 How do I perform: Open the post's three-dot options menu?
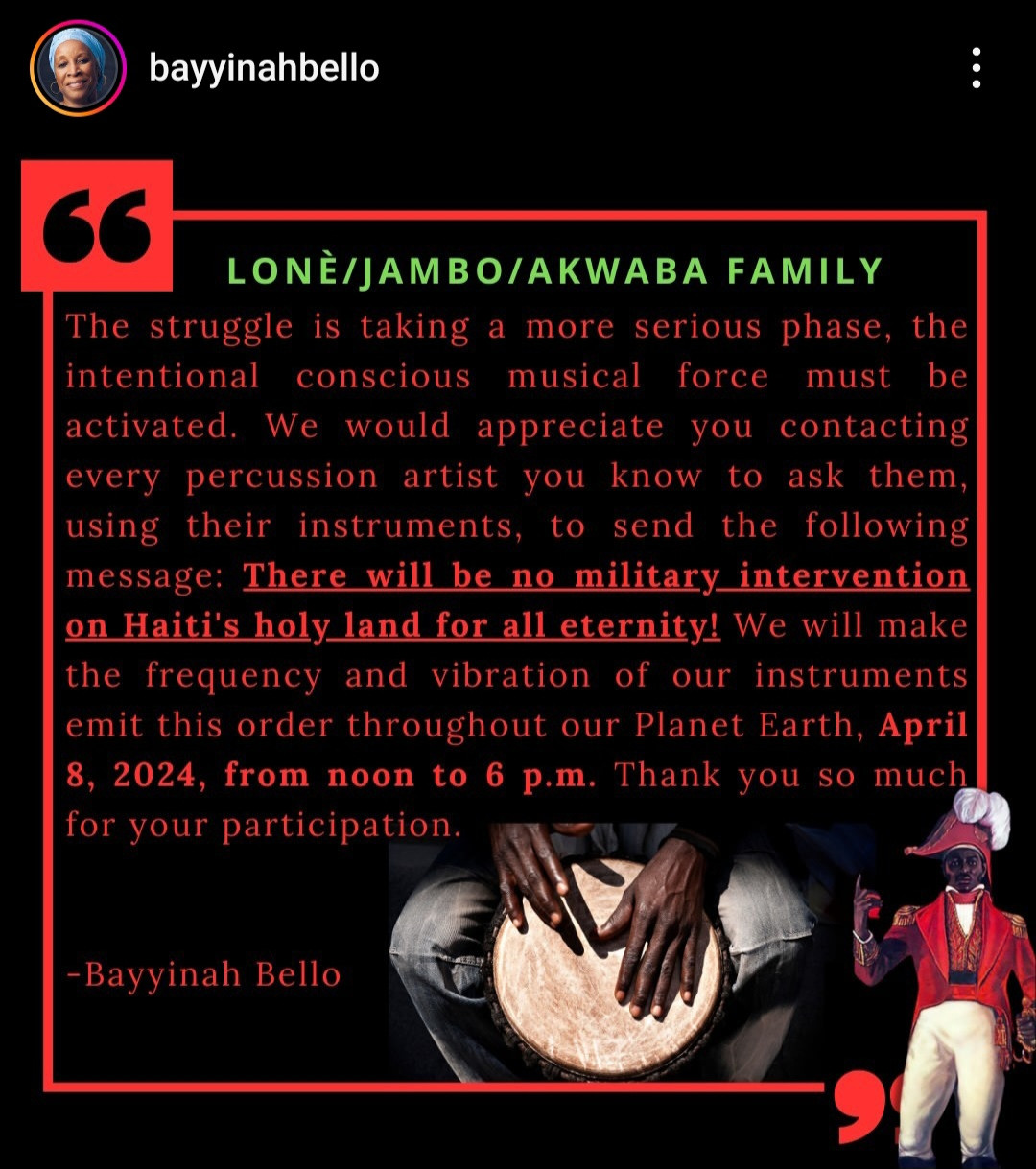[x=976, y=69]
